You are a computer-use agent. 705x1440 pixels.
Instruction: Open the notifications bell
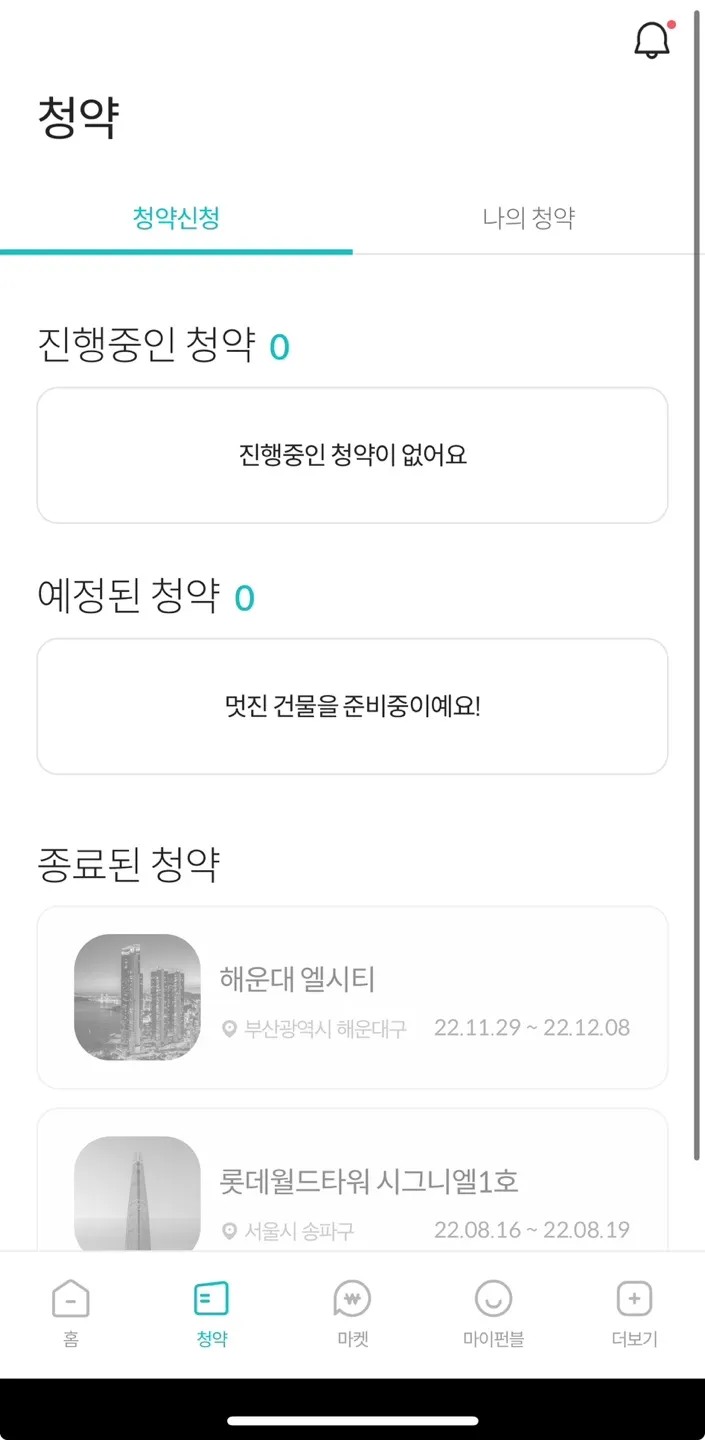tap(652, 40)
